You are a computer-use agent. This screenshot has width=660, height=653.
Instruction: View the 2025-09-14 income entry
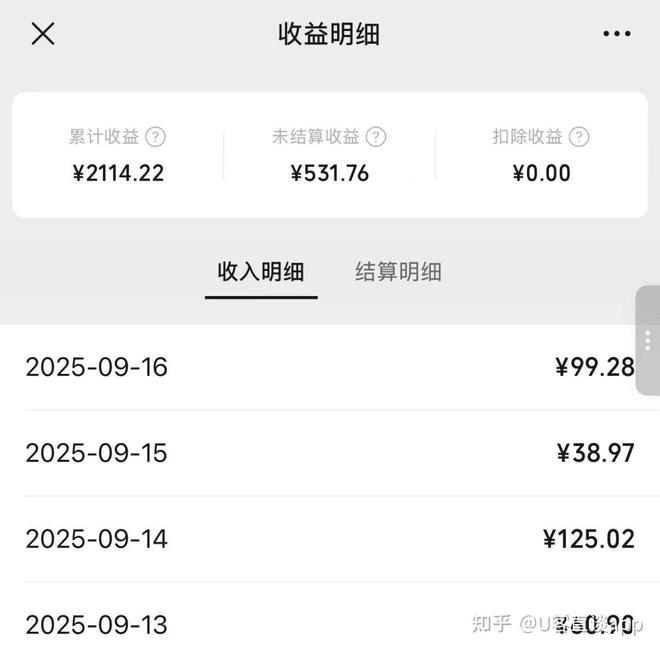point(330,539)
